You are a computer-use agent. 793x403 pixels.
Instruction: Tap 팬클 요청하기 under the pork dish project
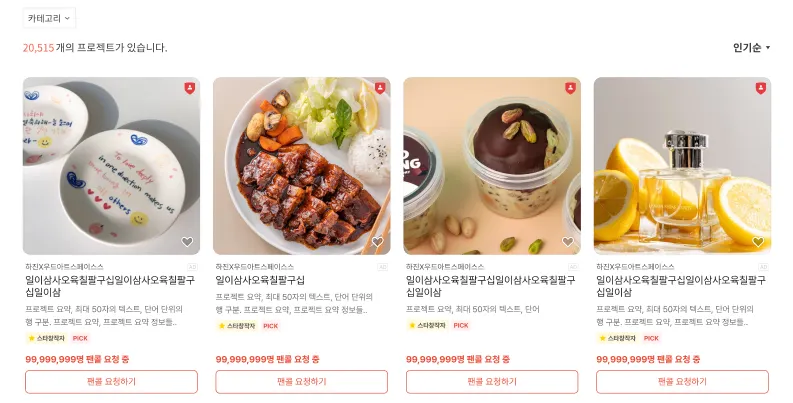click(301, 382)
